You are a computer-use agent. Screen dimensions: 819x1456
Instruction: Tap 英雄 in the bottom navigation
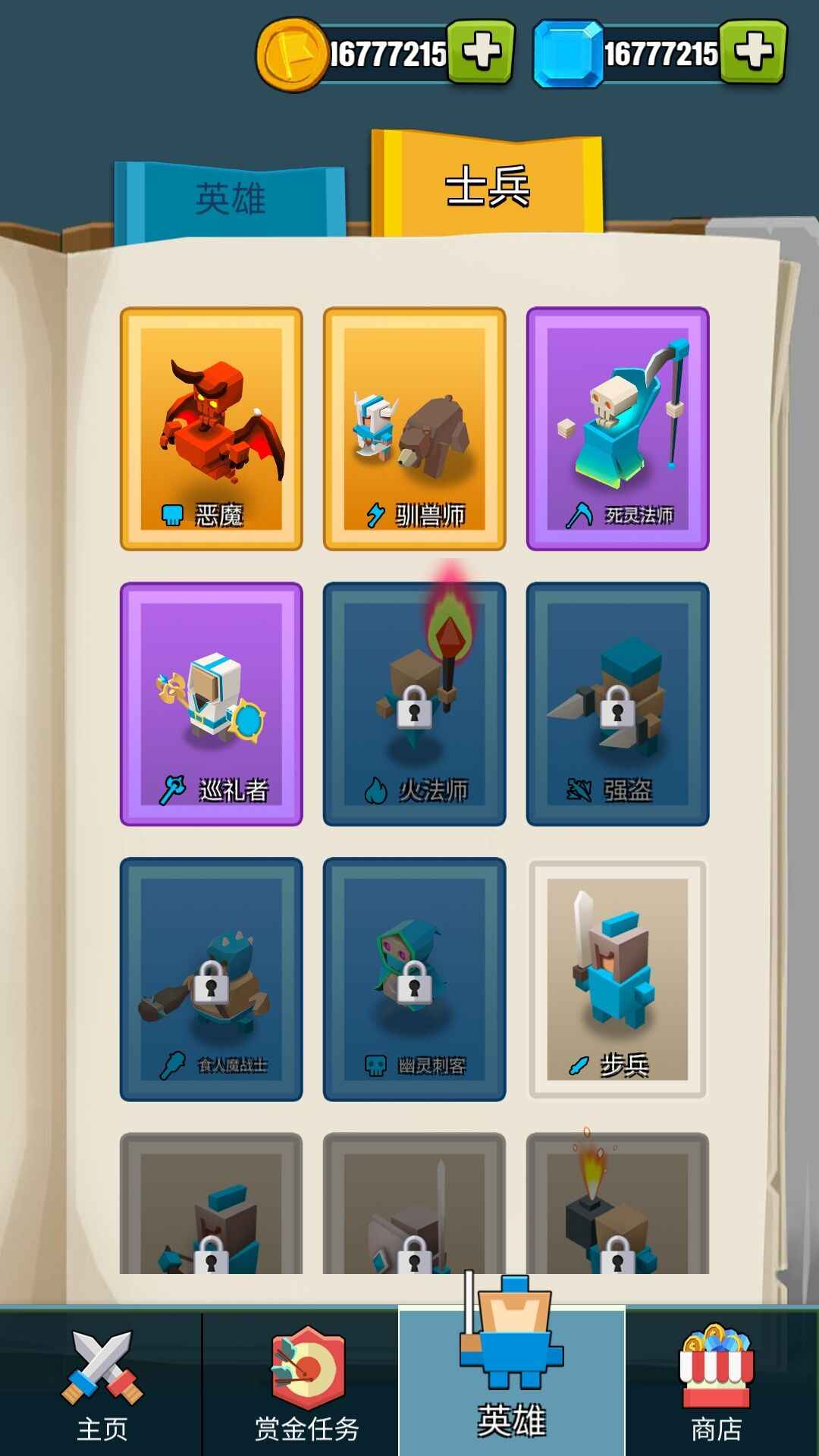click(512, 1384)
